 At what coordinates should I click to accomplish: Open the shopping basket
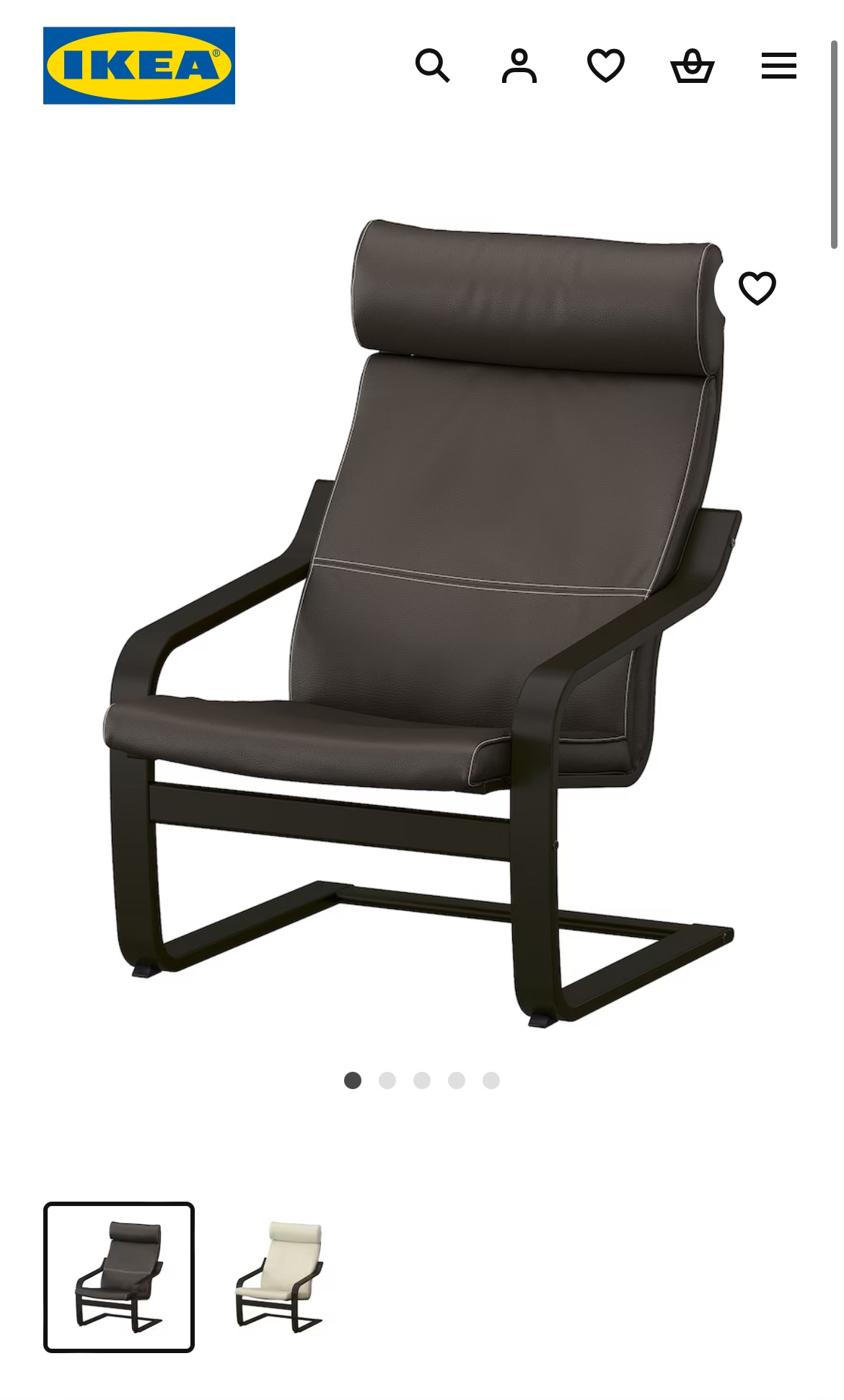point(692,66)
